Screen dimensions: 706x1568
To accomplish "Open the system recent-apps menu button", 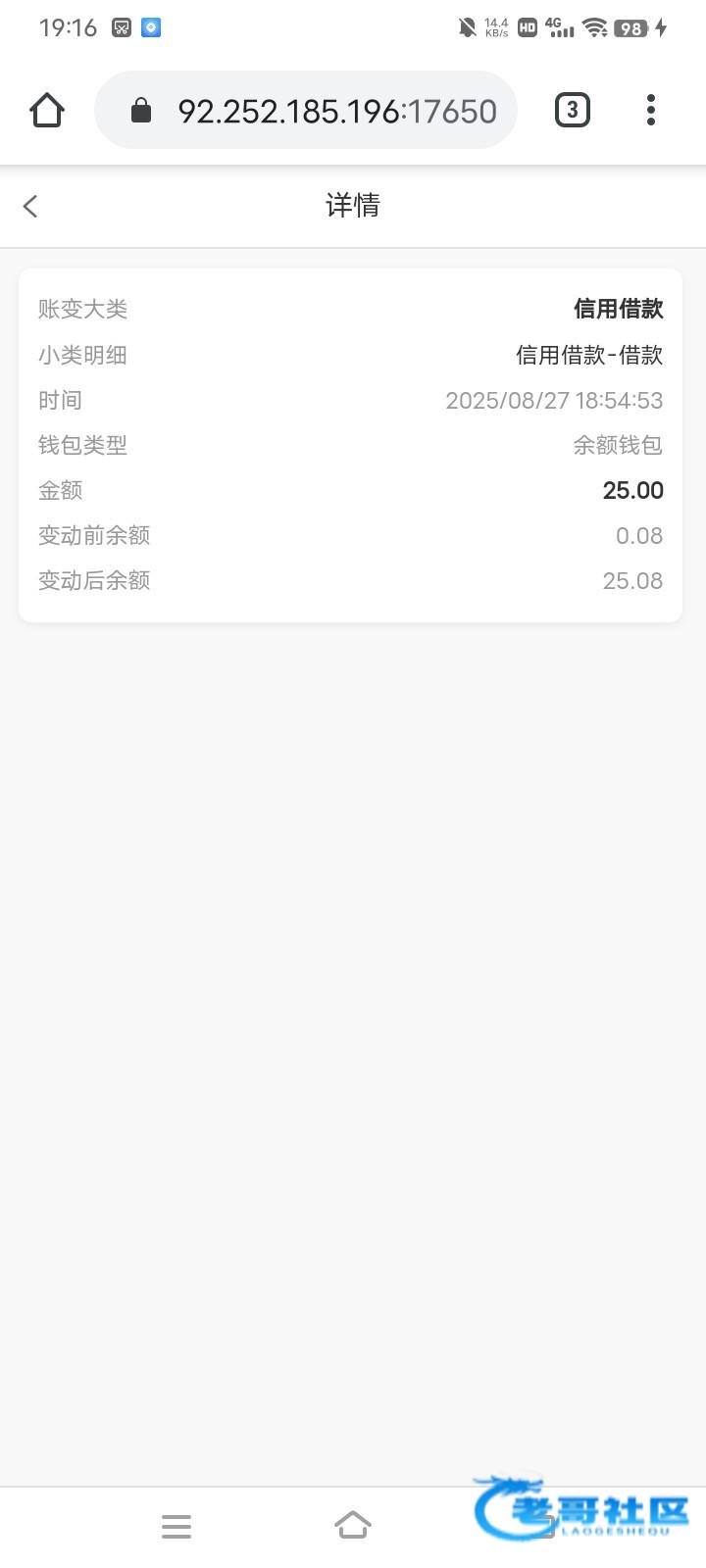I will pos(176,1526).
